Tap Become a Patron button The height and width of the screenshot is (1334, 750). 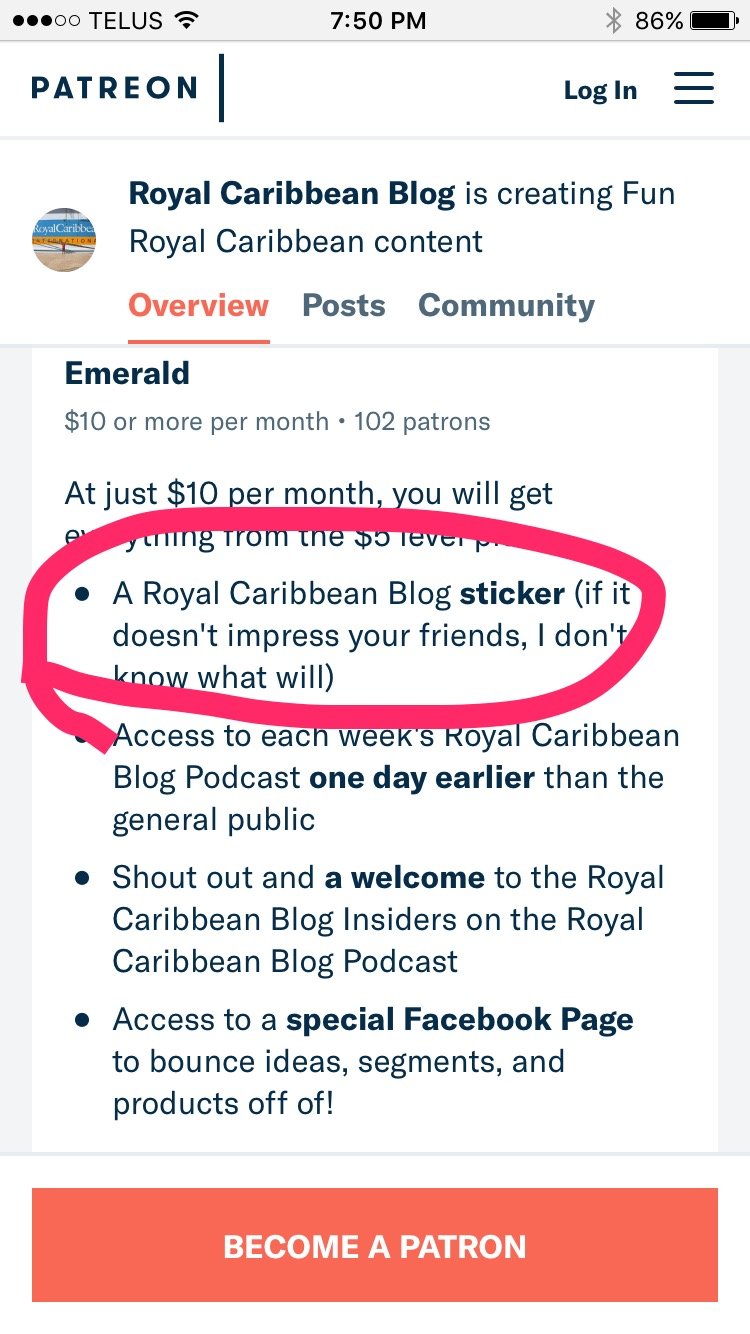pyautogui.click(x=375, y=1245)
